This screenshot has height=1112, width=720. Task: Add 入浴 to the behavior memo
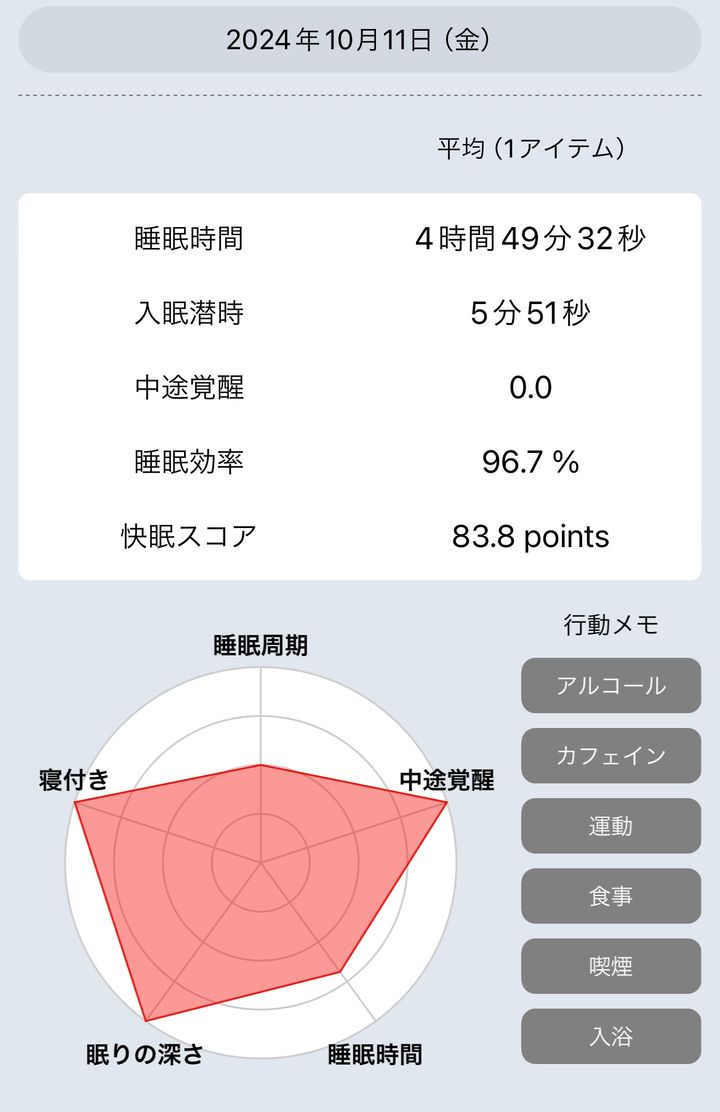(x=610, y=1036)
